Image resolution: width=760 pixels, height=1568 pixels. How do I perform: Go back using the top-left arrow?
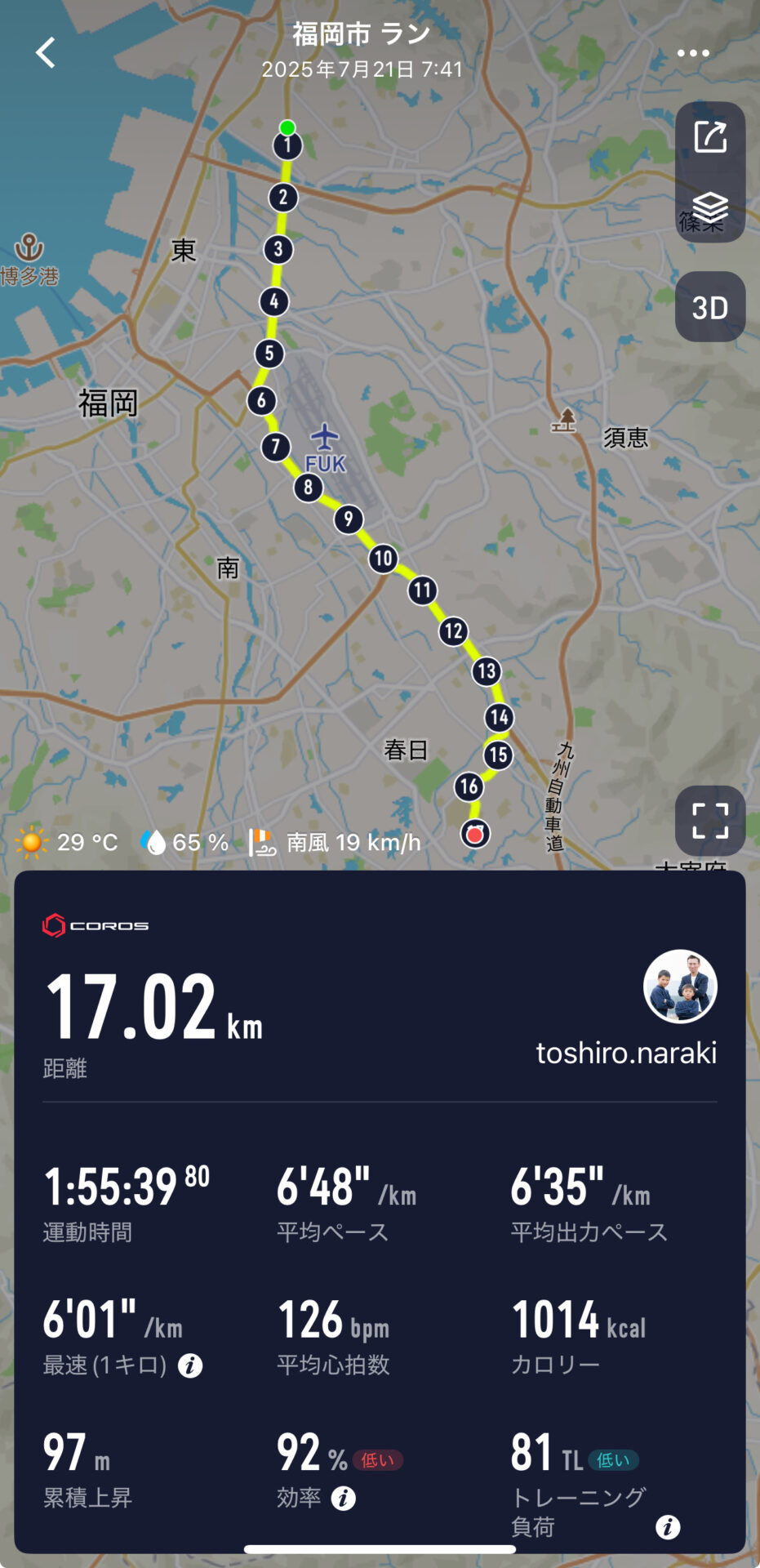(x=46, y=53)
